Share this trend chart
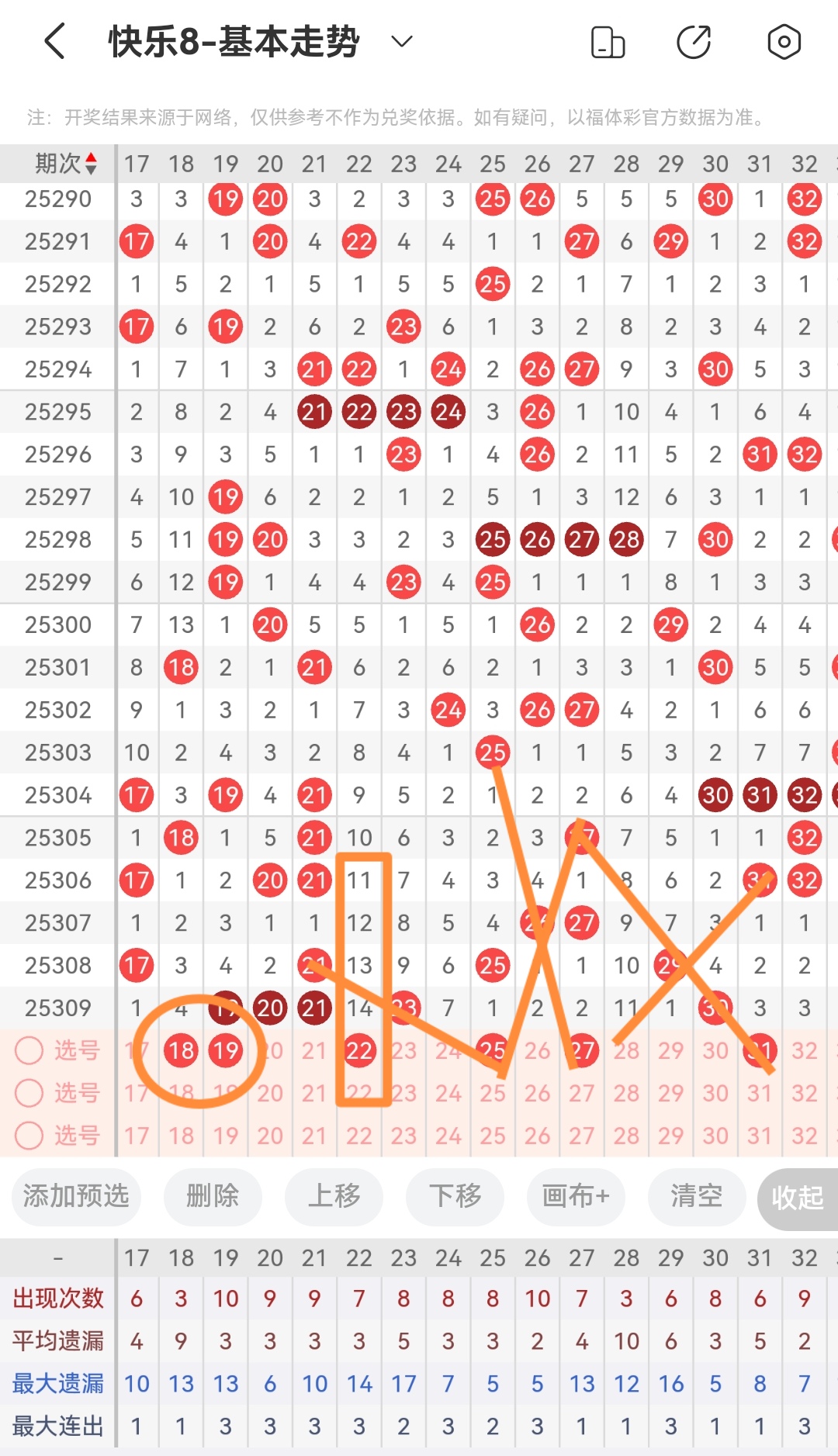Viewport: 838px width, 1456px height. [694, 42]
